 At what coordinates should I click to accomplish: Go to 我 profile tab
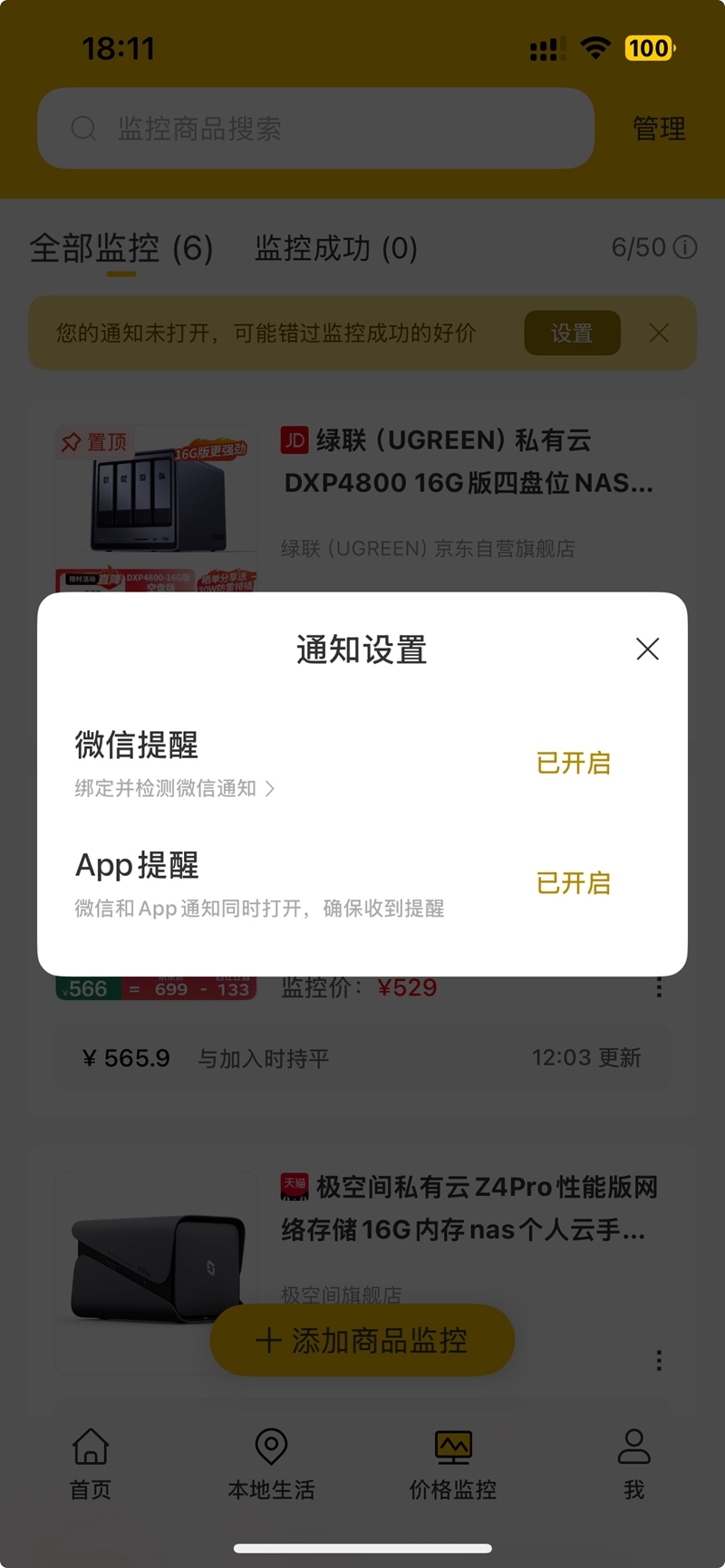pyautogui.click(x=633, y=1463)
